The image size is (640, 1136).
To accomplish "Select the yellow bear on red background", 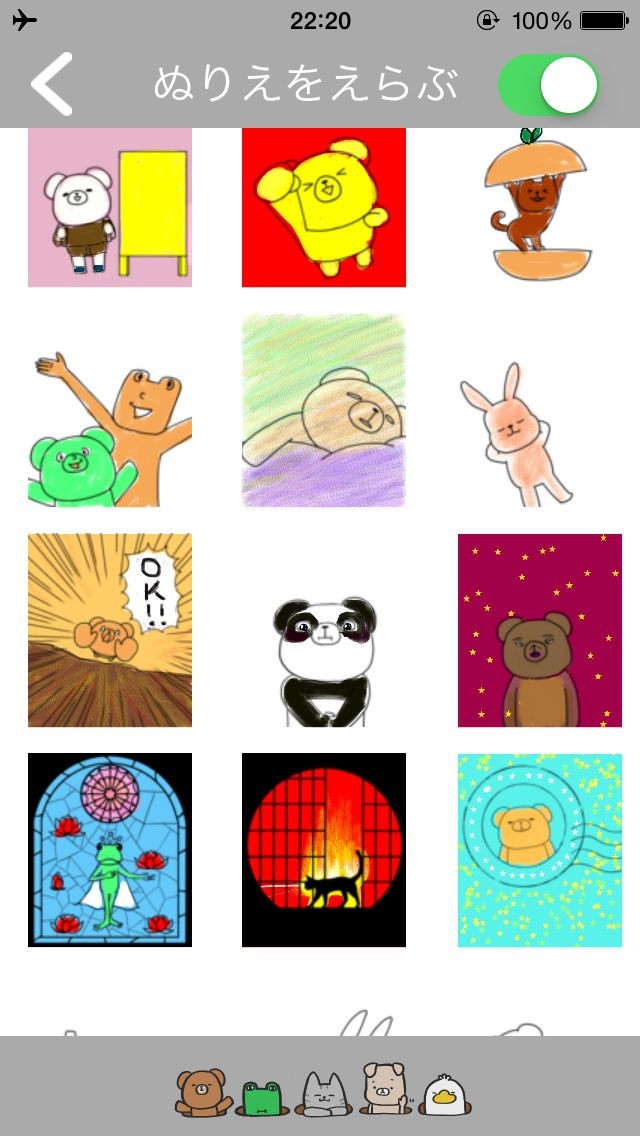I will 324,208.
